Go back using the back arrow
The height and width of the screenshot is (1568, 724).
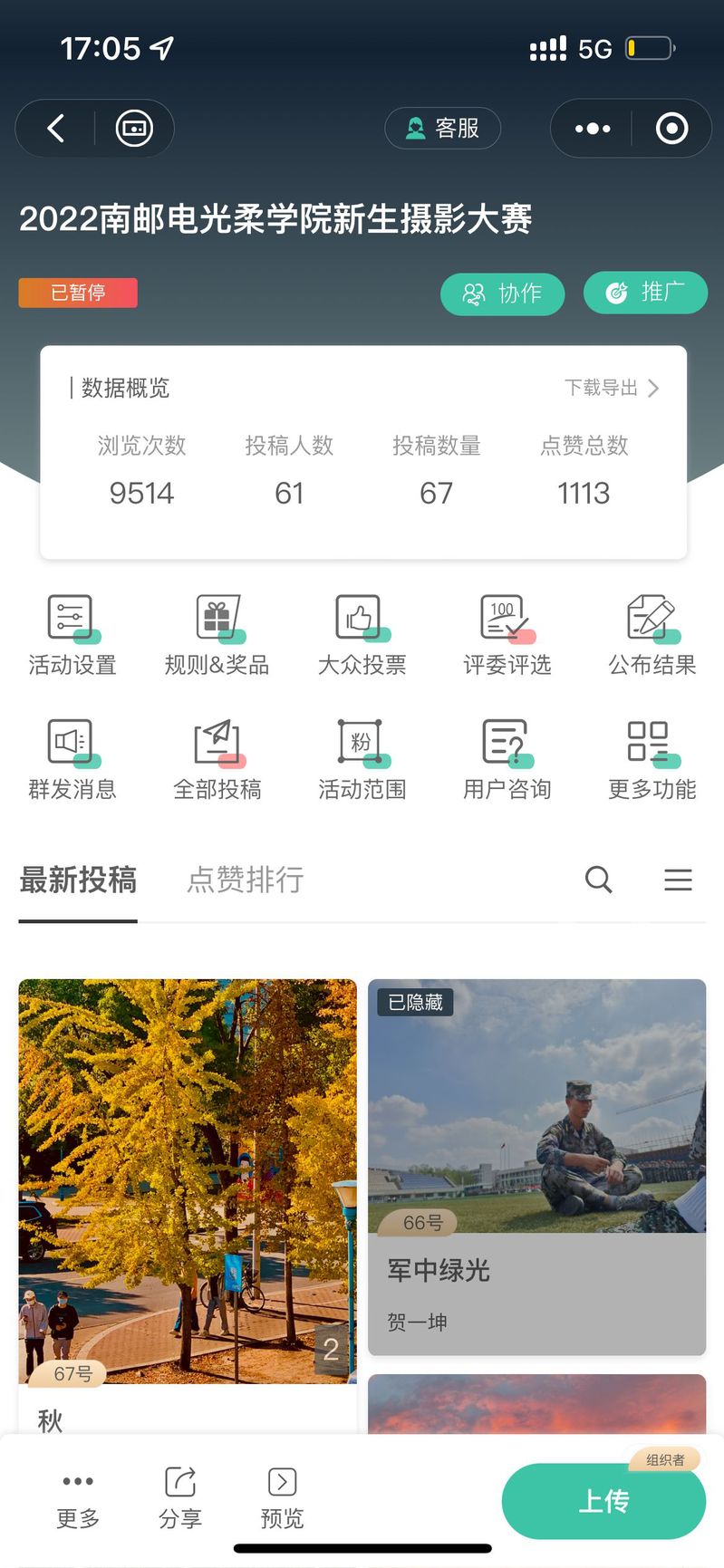pyautogui.click(x=56, y=129)
